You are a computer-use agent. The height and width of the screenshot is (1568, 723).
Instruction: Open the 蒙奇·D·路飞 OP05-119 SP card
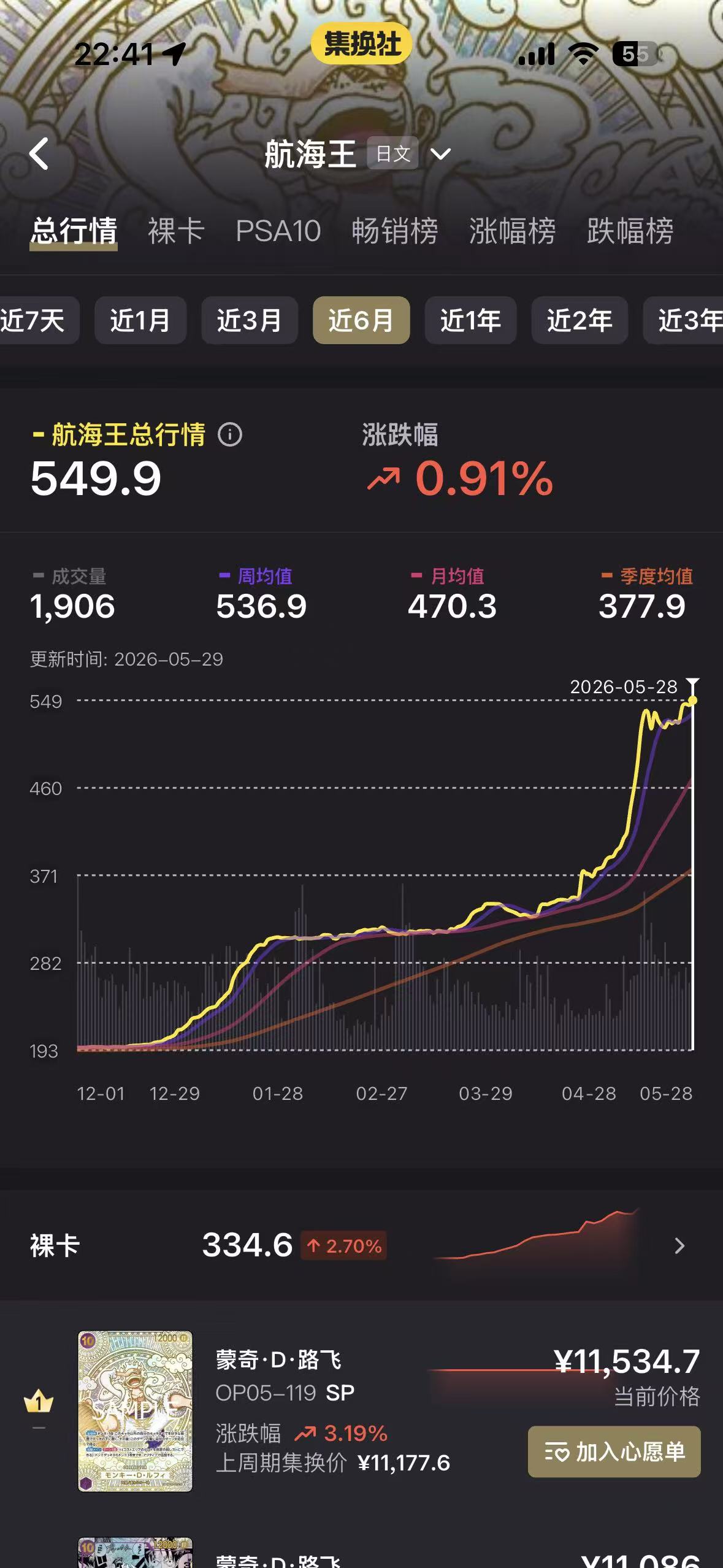pos(361,1411)
